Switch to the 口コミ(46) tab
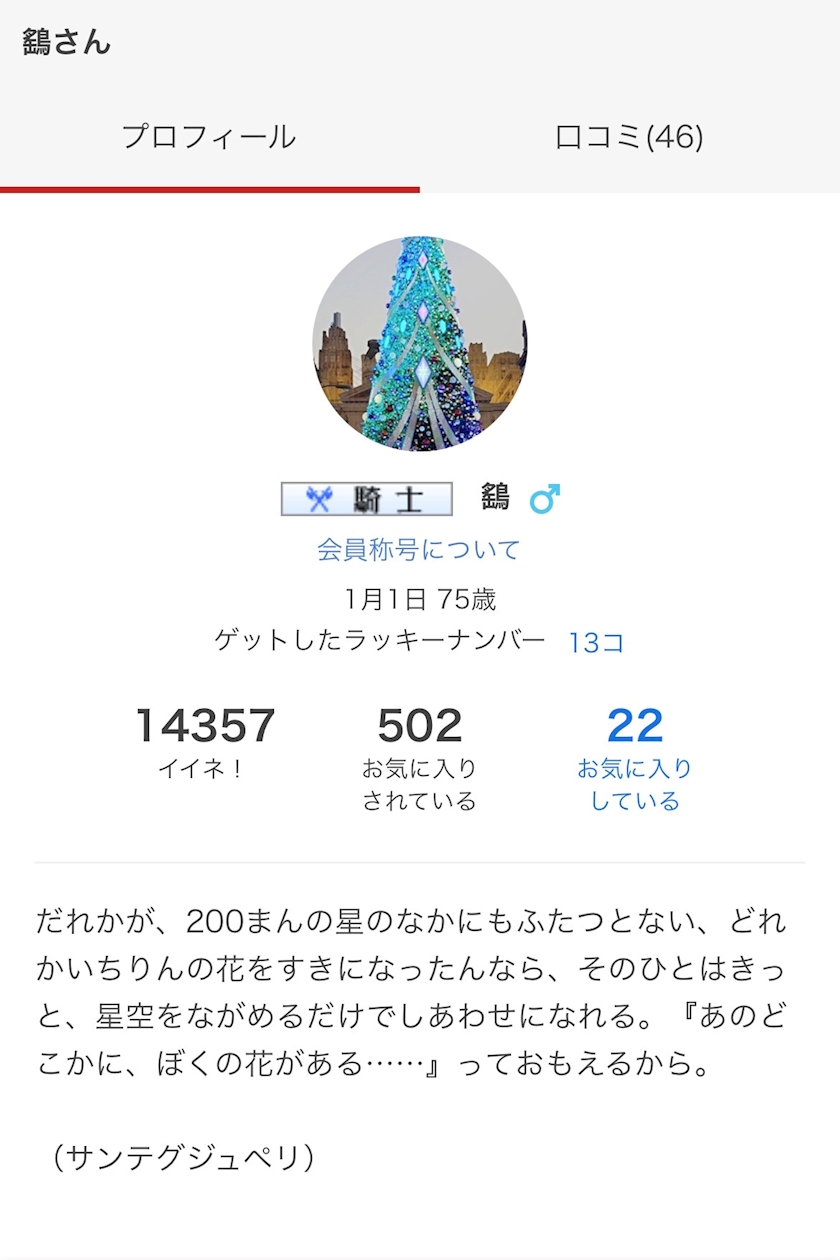840x1260 pixels. (x=630, y=137)
